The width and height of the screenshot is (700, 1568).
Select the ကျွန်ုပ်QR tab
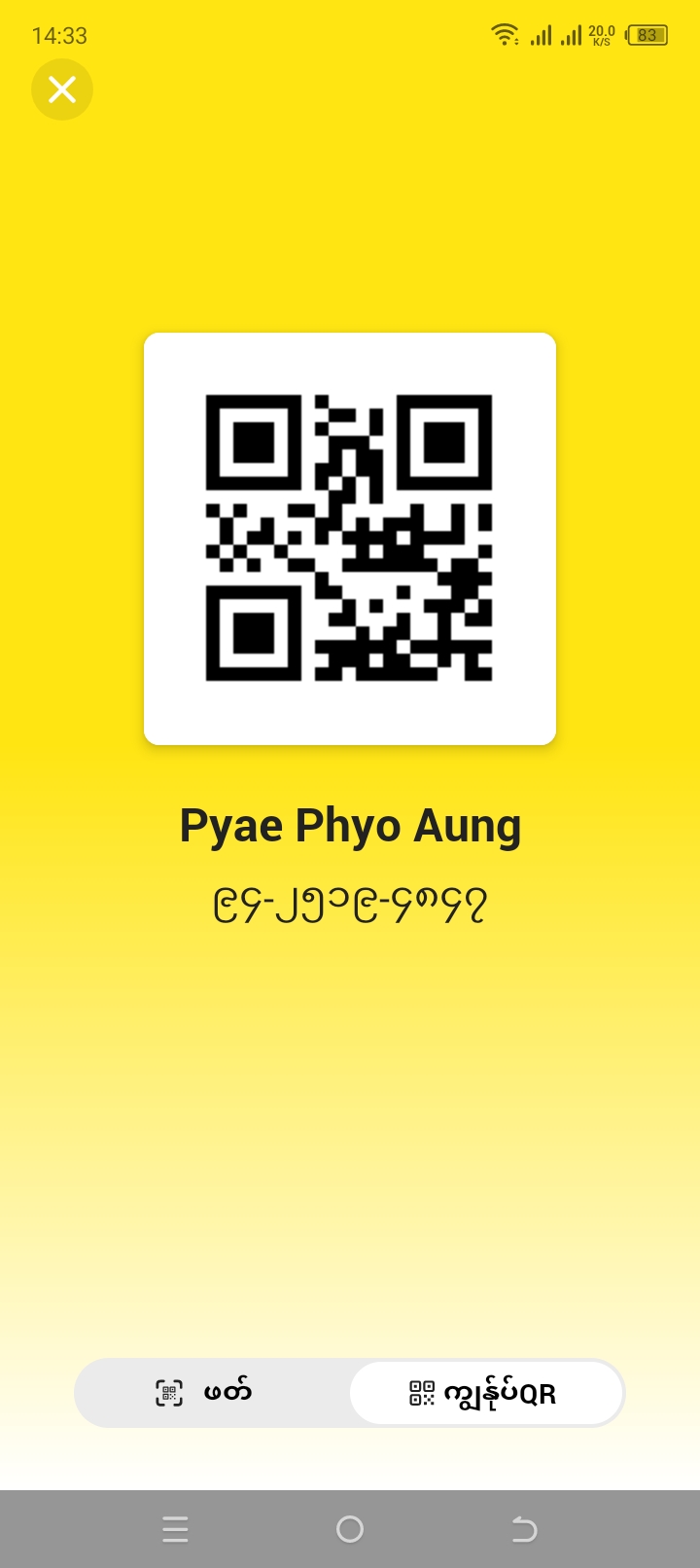point(485,1393)
